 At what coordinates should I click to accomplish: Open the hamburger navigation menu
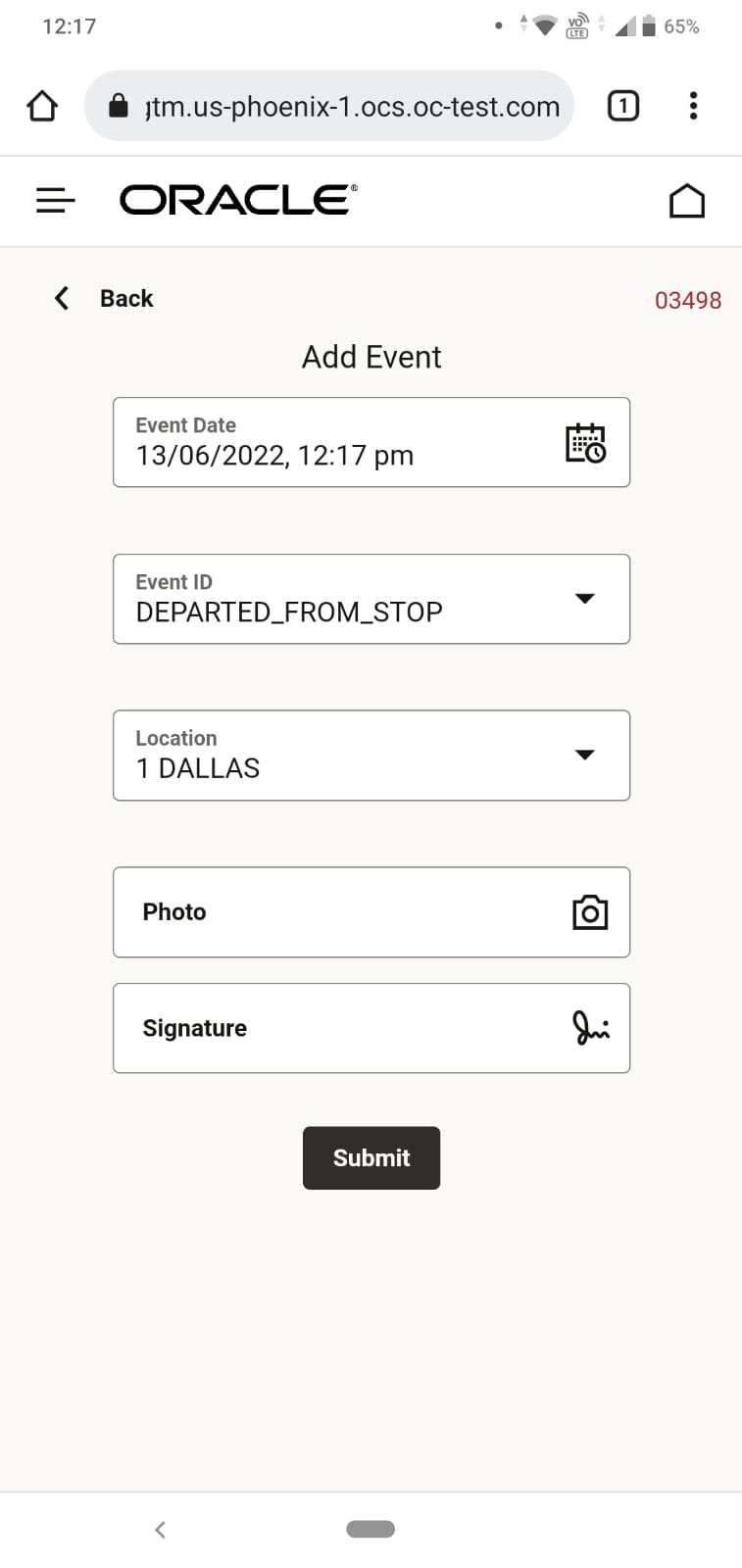pyautogui.click(x=55, y=201)
